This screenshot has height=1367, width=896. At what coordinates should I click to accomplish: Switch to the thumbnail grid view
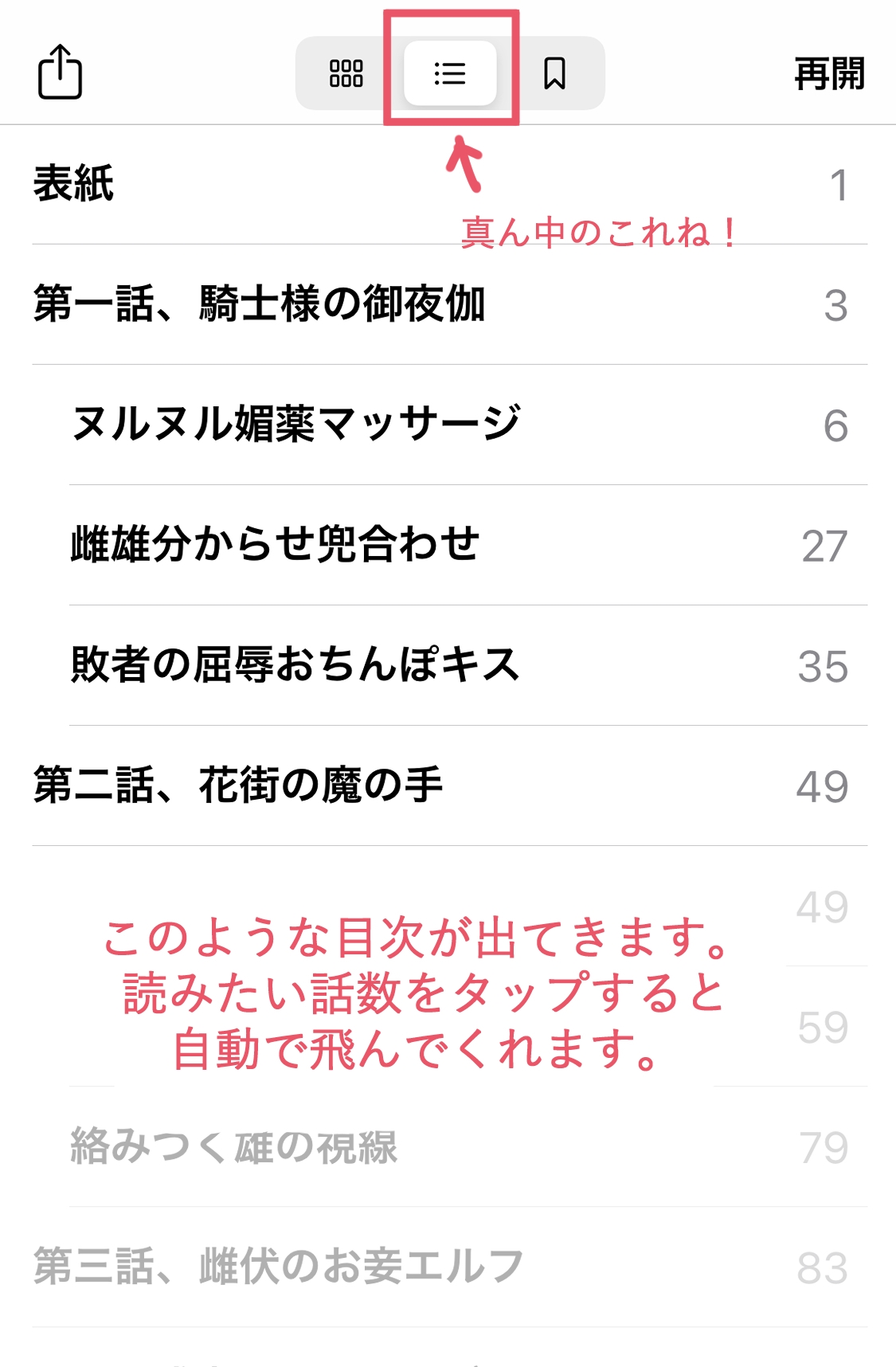[x=346, y=73]
